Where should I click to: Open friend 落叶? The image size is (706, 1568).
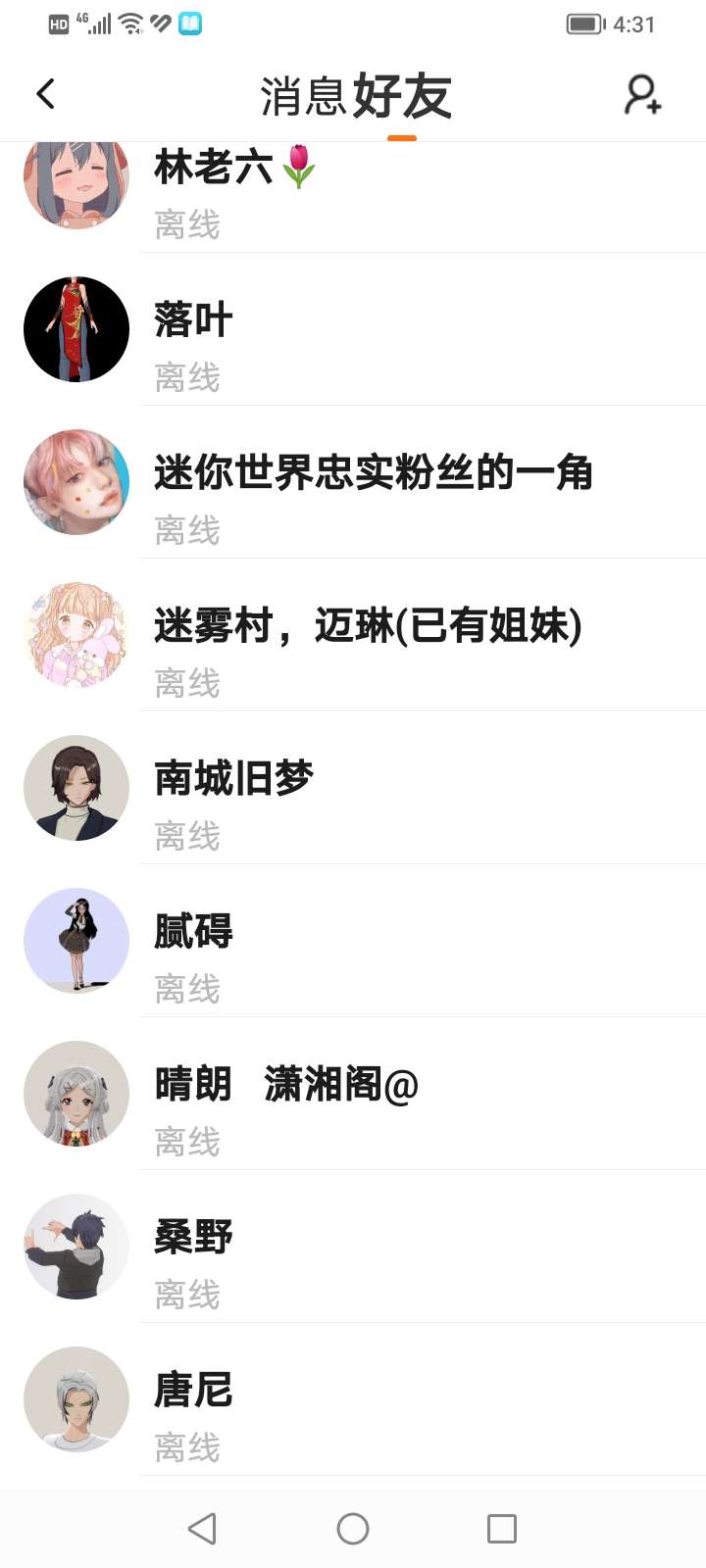click(353, 329)
